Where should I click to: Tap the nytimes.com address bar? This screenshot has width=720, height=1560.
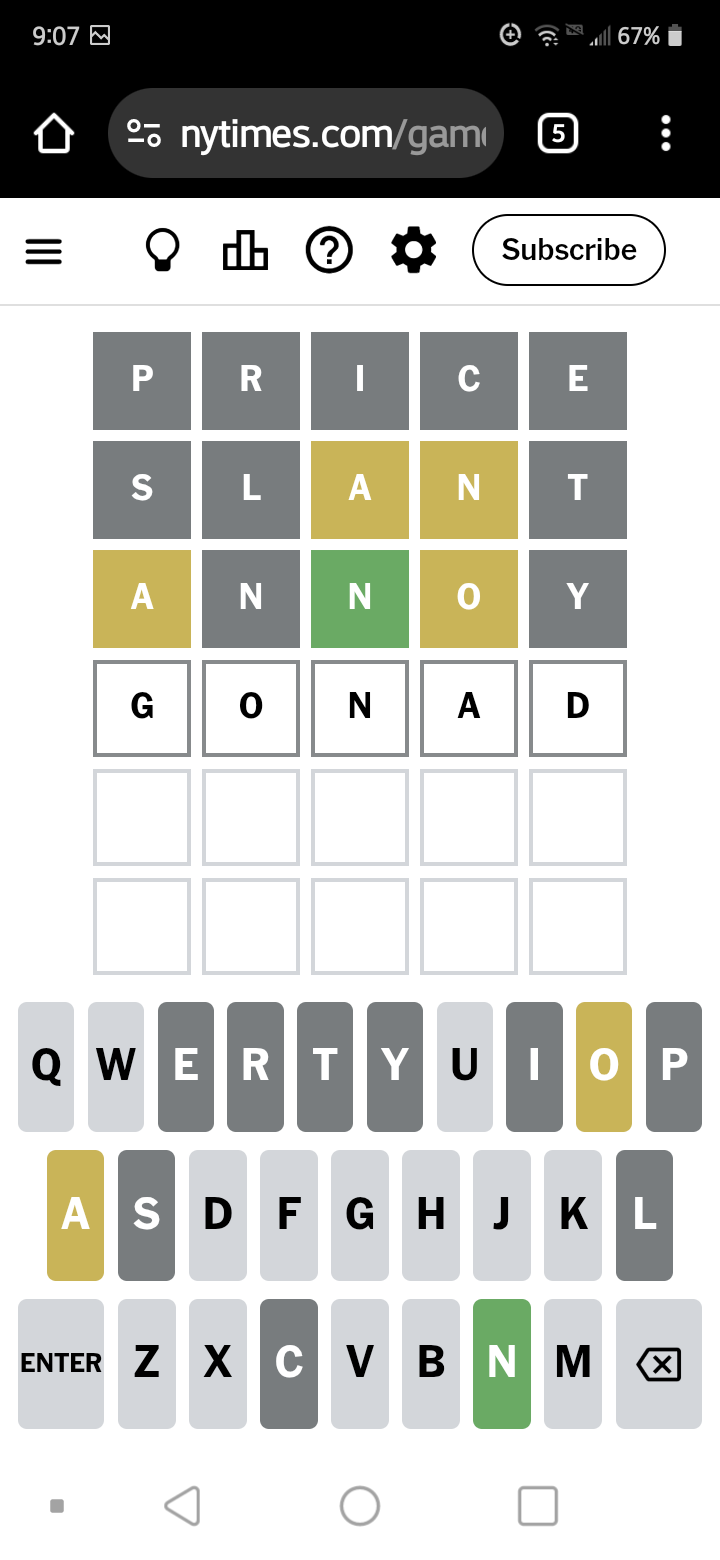click(306, 133)
